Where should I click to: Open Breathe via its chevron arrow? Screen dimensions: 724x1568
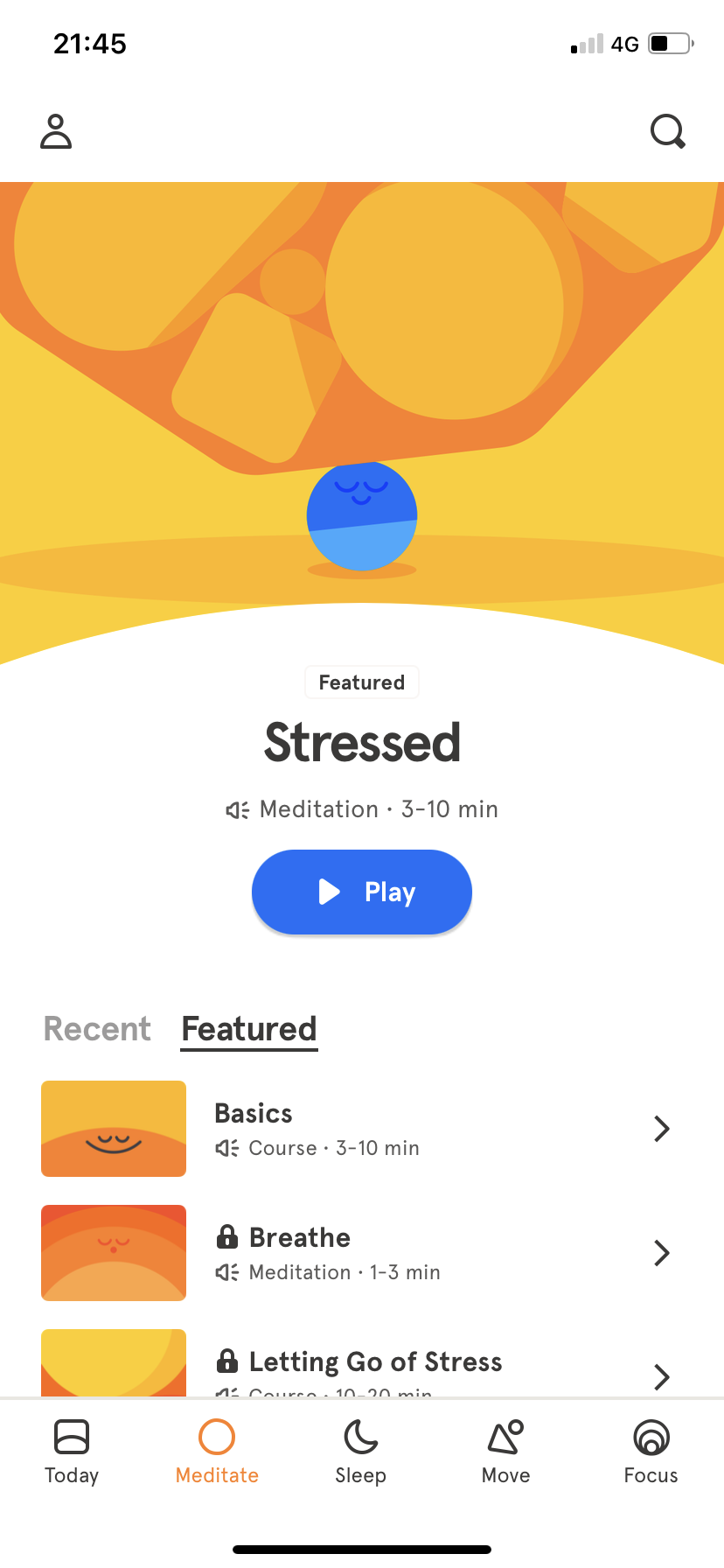662,1253
